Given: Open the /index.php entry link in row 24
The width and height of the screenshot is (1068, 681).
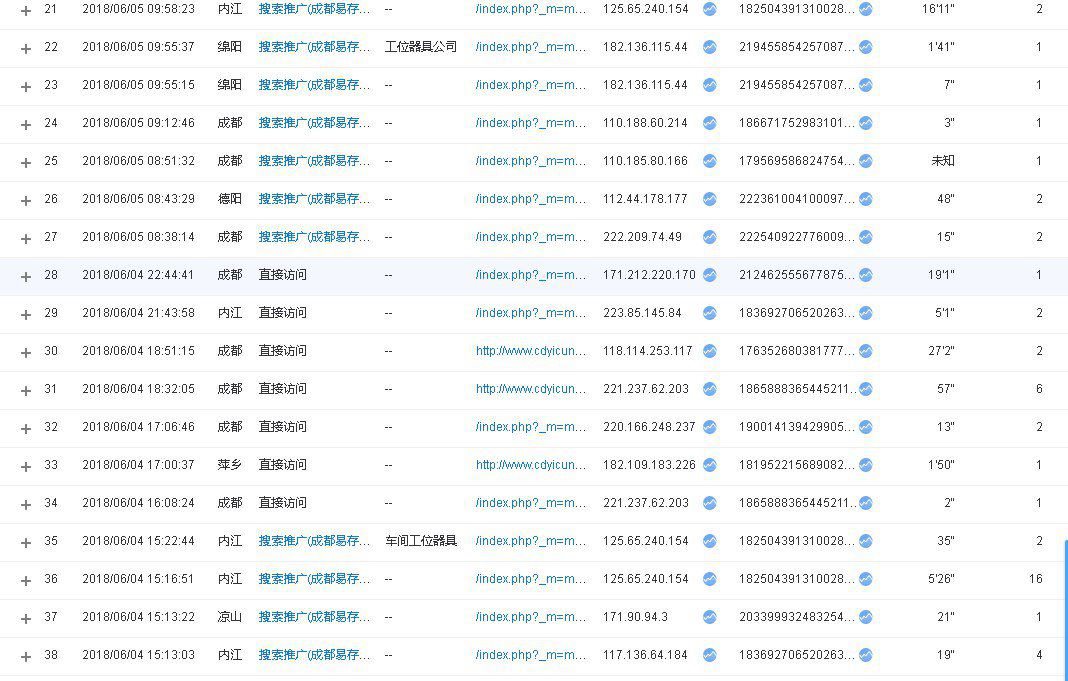Looking at the screenshot, I should pyautogui.click(x=531, y=123).
